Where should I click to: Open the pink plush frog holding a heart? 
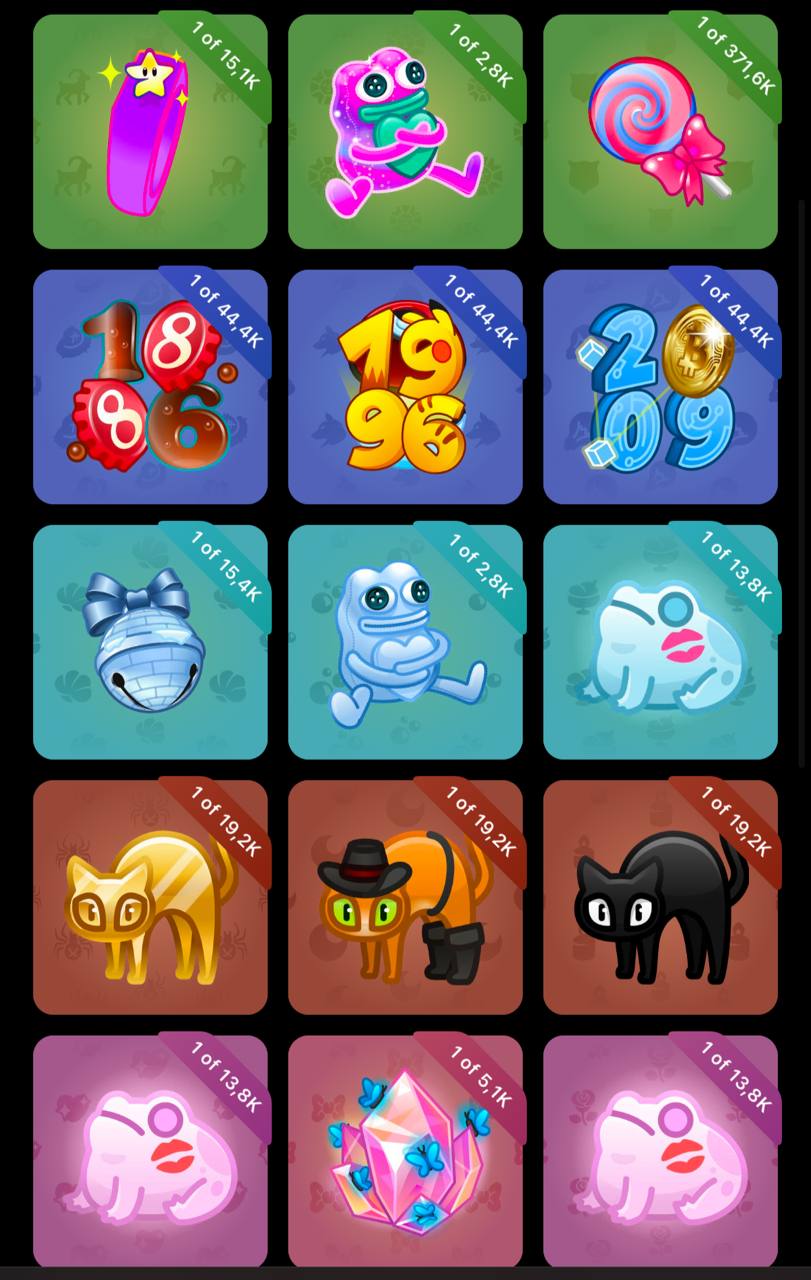click(x=405, y=132)
